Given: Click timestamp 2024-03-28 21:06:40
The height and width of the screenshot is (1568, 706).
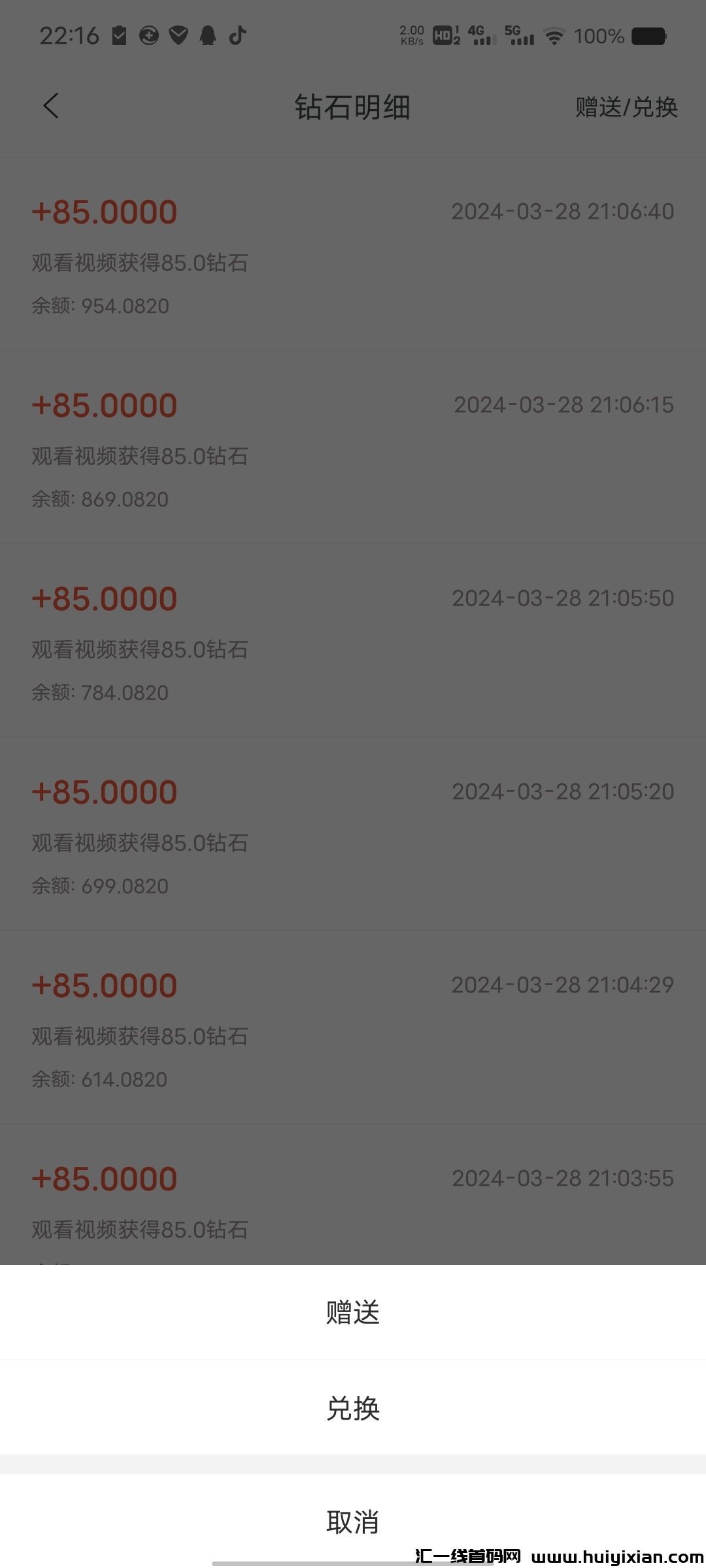Looking at the screenshot, I should click(562, 211).
